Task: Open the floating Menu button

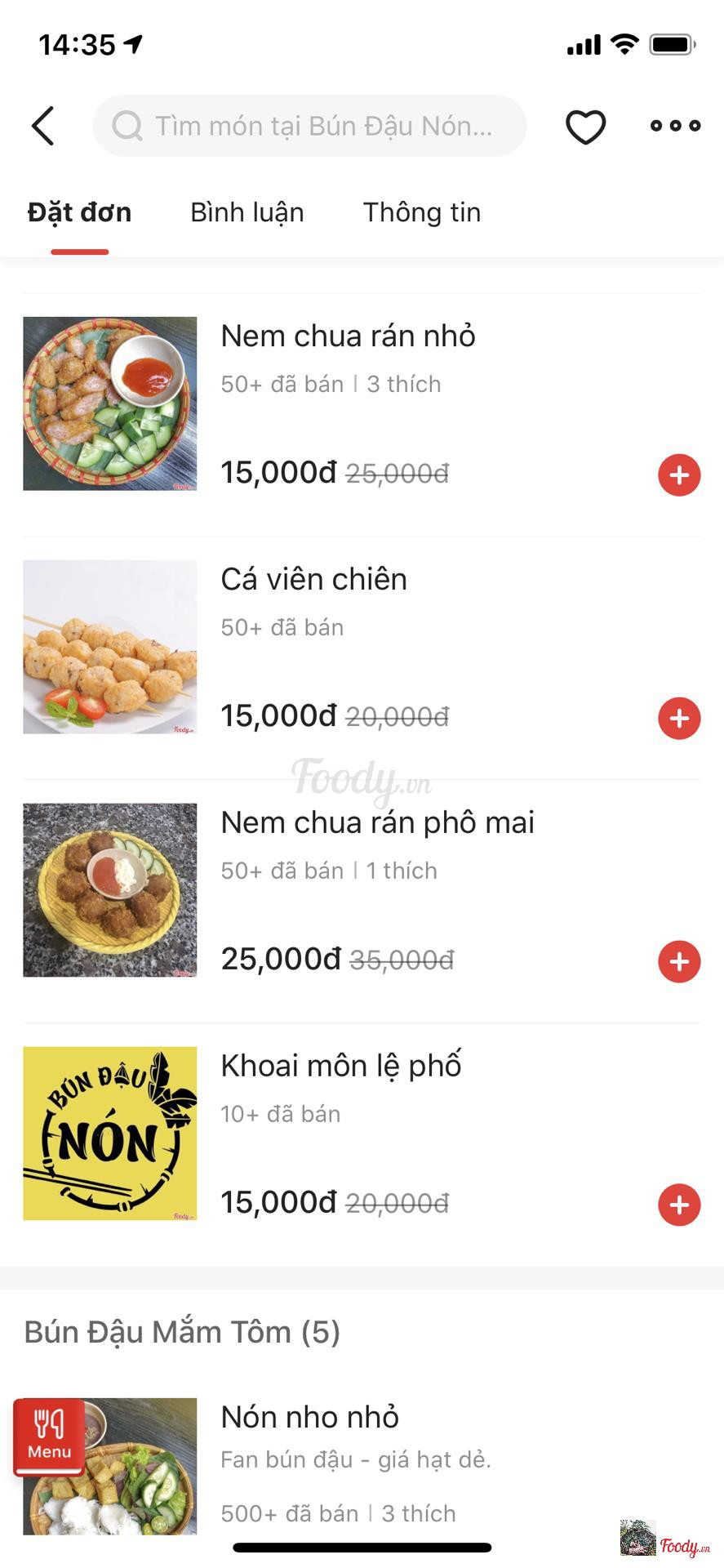Action: click(49, 1438)
